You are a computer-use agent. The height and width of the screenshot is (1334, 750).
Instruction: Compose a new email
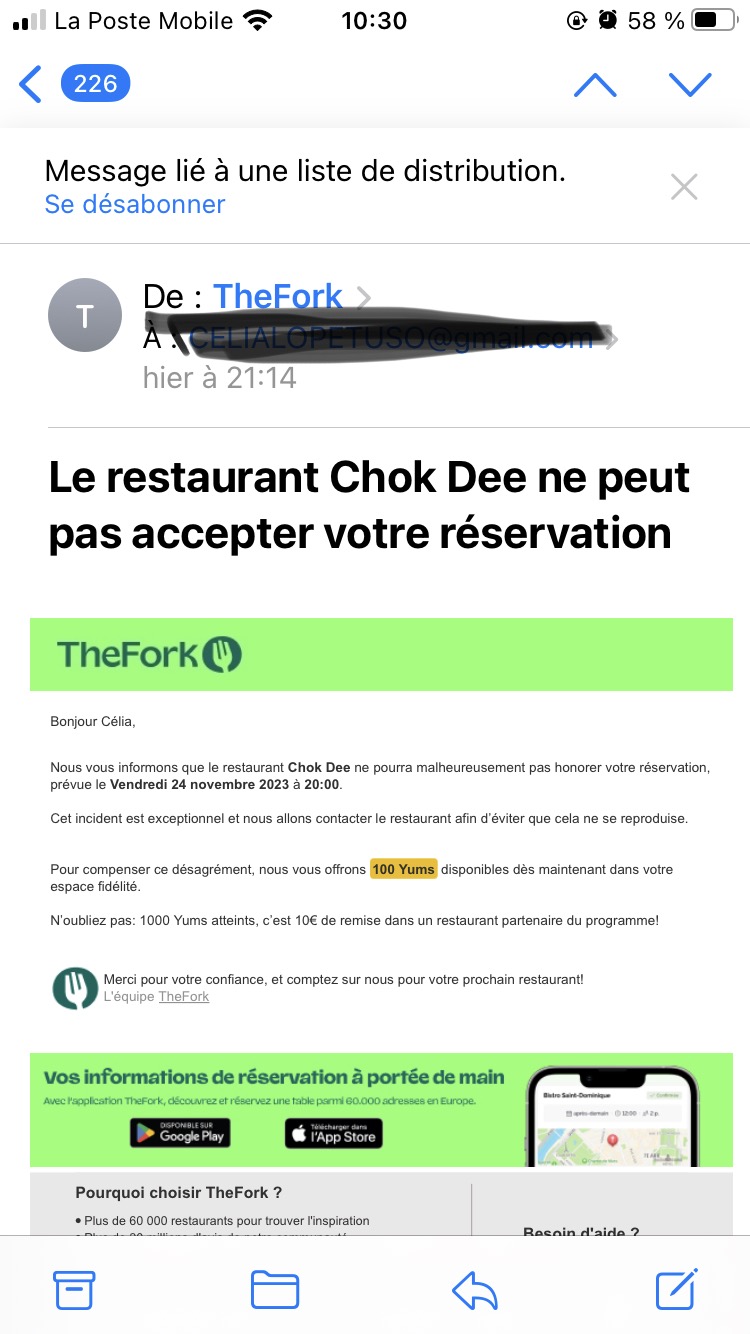[x=676, y=1290]
